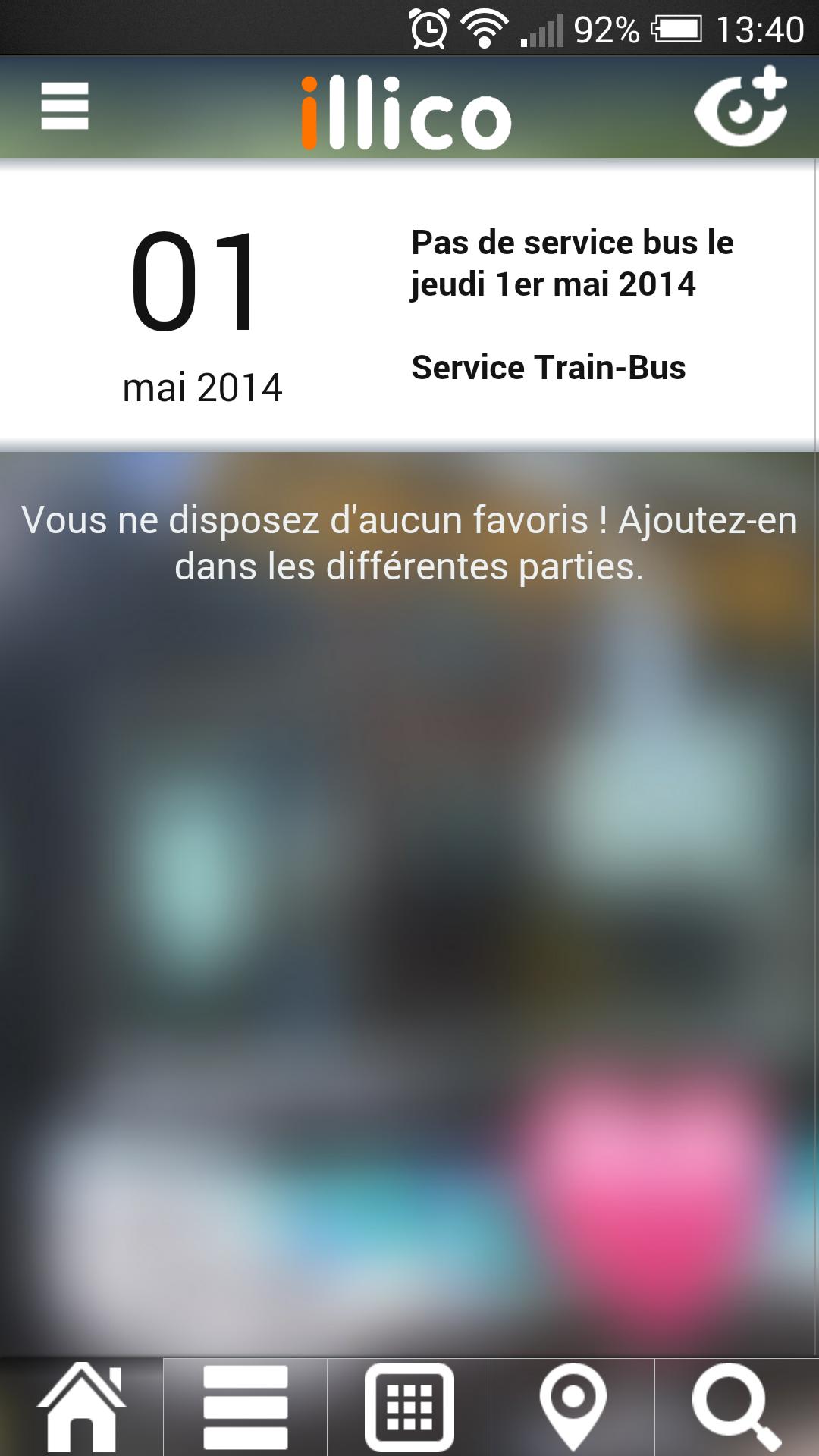The image size is (819, 1456).
Task: Open the news item about May 1st bus service
Action: [x=570, y=262]
